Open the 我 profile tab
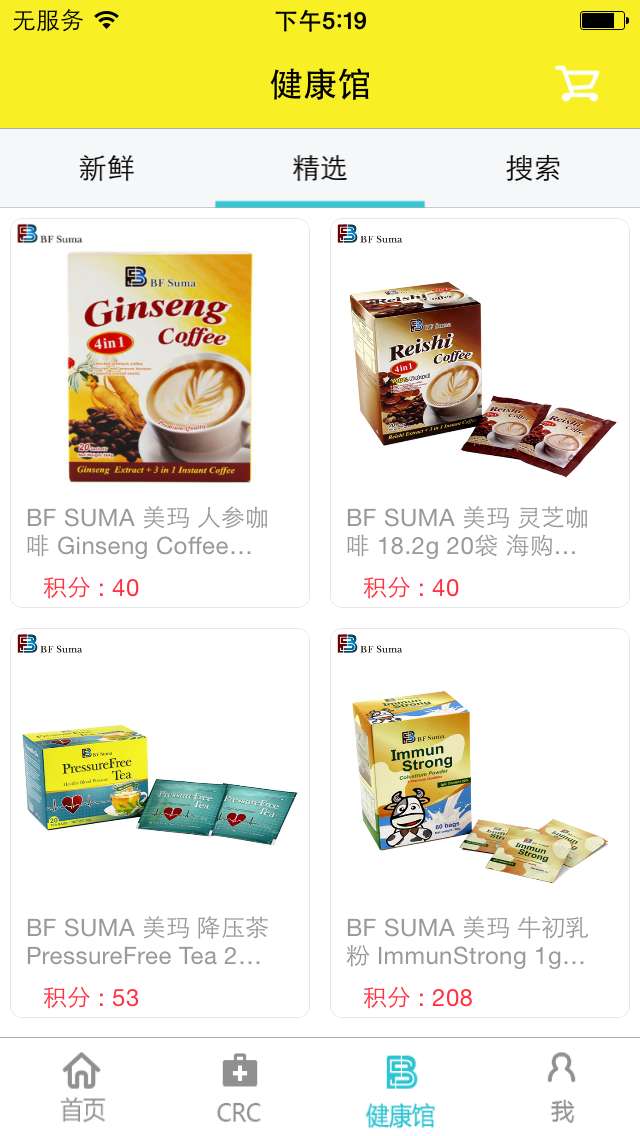The width and height of the screenshot is (640, 1136). tap(562, 1087)
